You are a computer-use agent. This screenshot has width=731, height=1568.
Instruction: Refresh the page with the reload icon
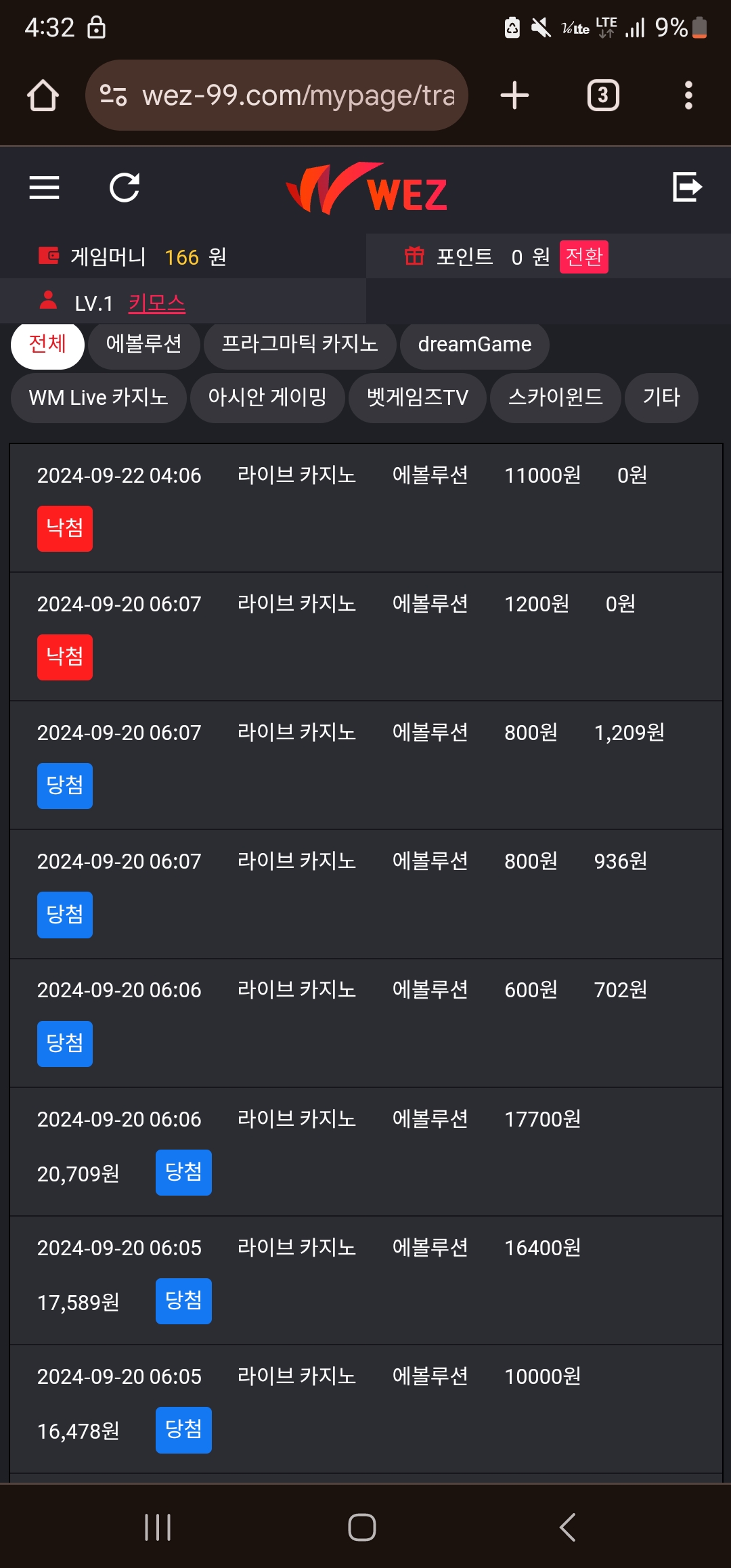coord(125,188)
